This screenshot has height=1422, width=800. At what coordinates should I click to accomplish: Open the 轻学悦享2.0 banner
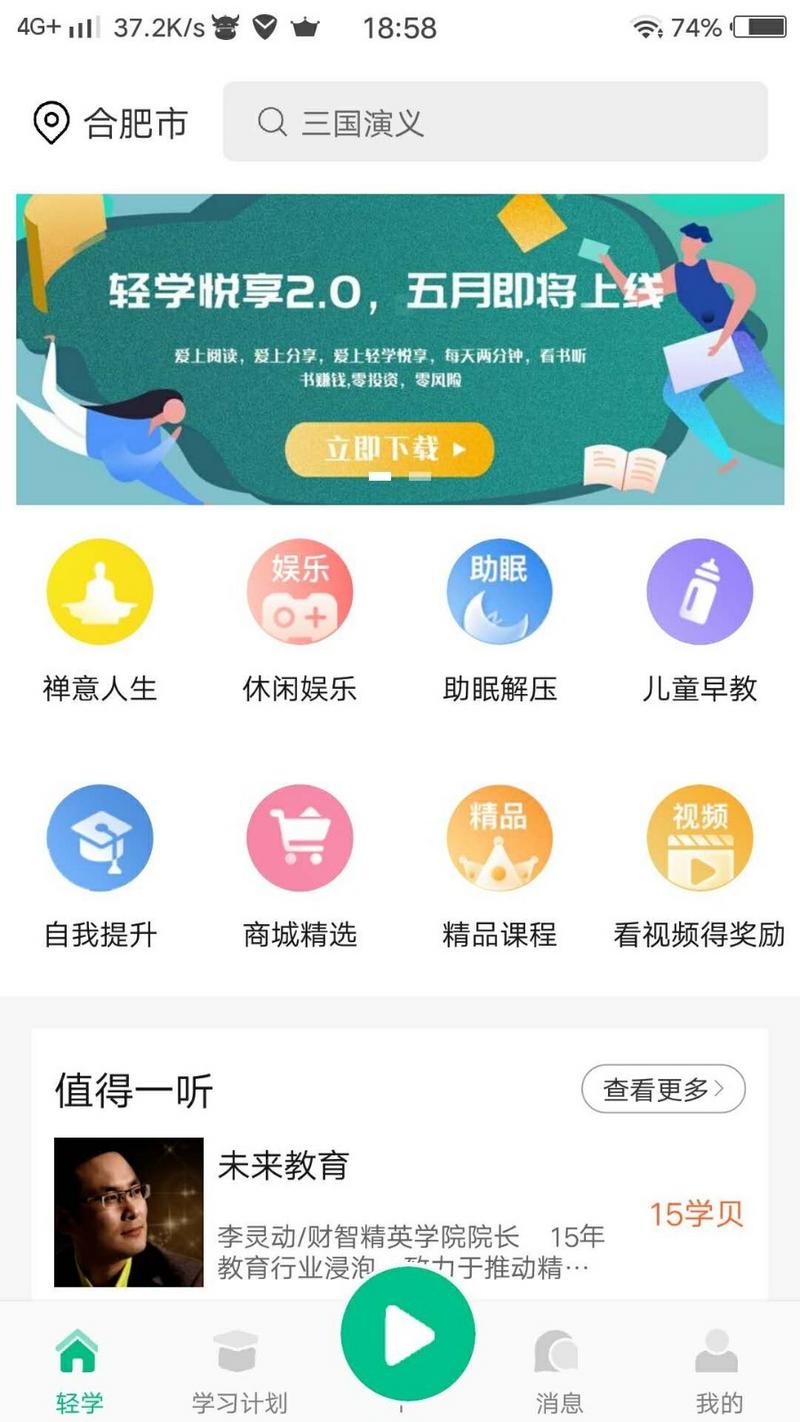coord(400,349)
